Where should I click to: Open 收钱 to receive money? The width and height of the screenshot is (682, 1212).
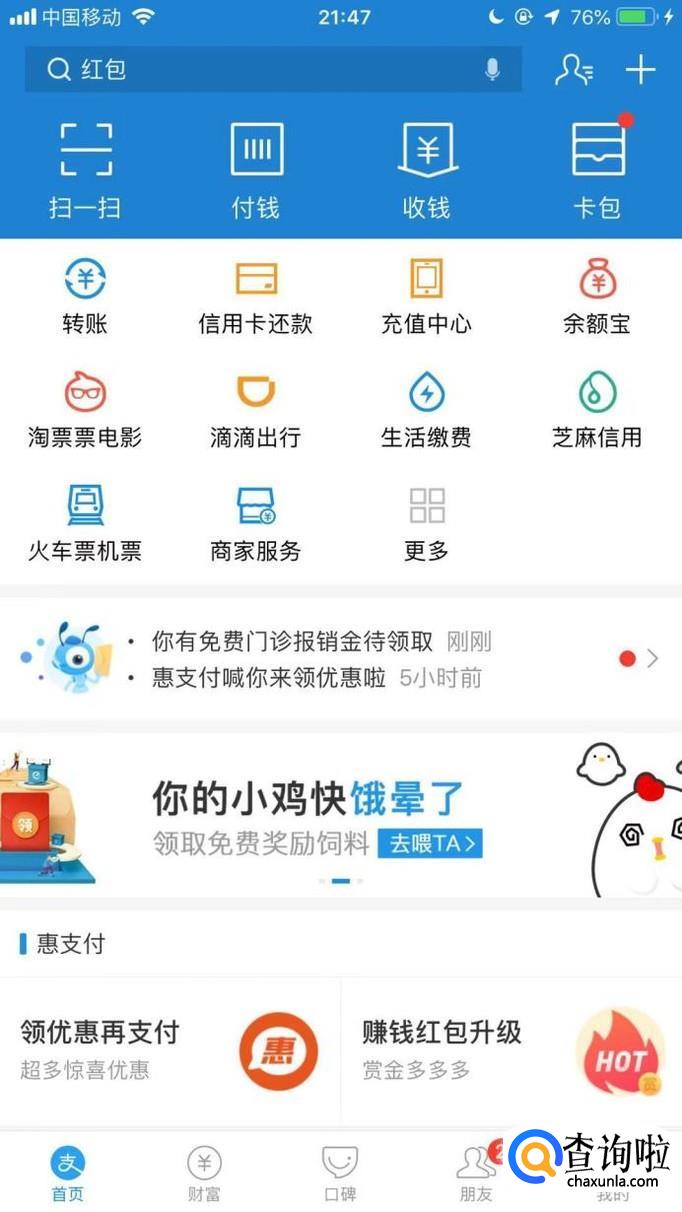427,168
